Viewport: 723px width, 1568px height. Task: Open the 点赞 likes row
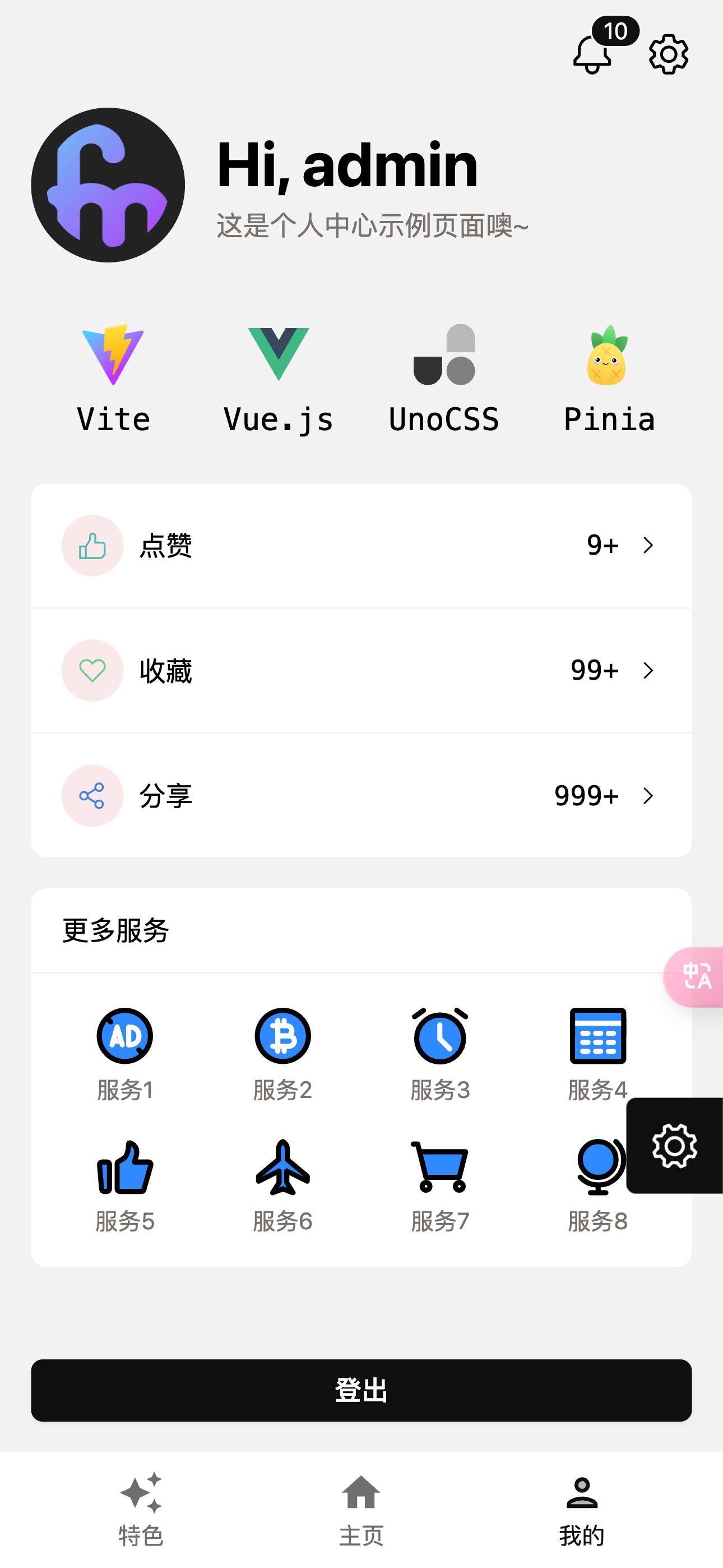[x=361, y=546]
